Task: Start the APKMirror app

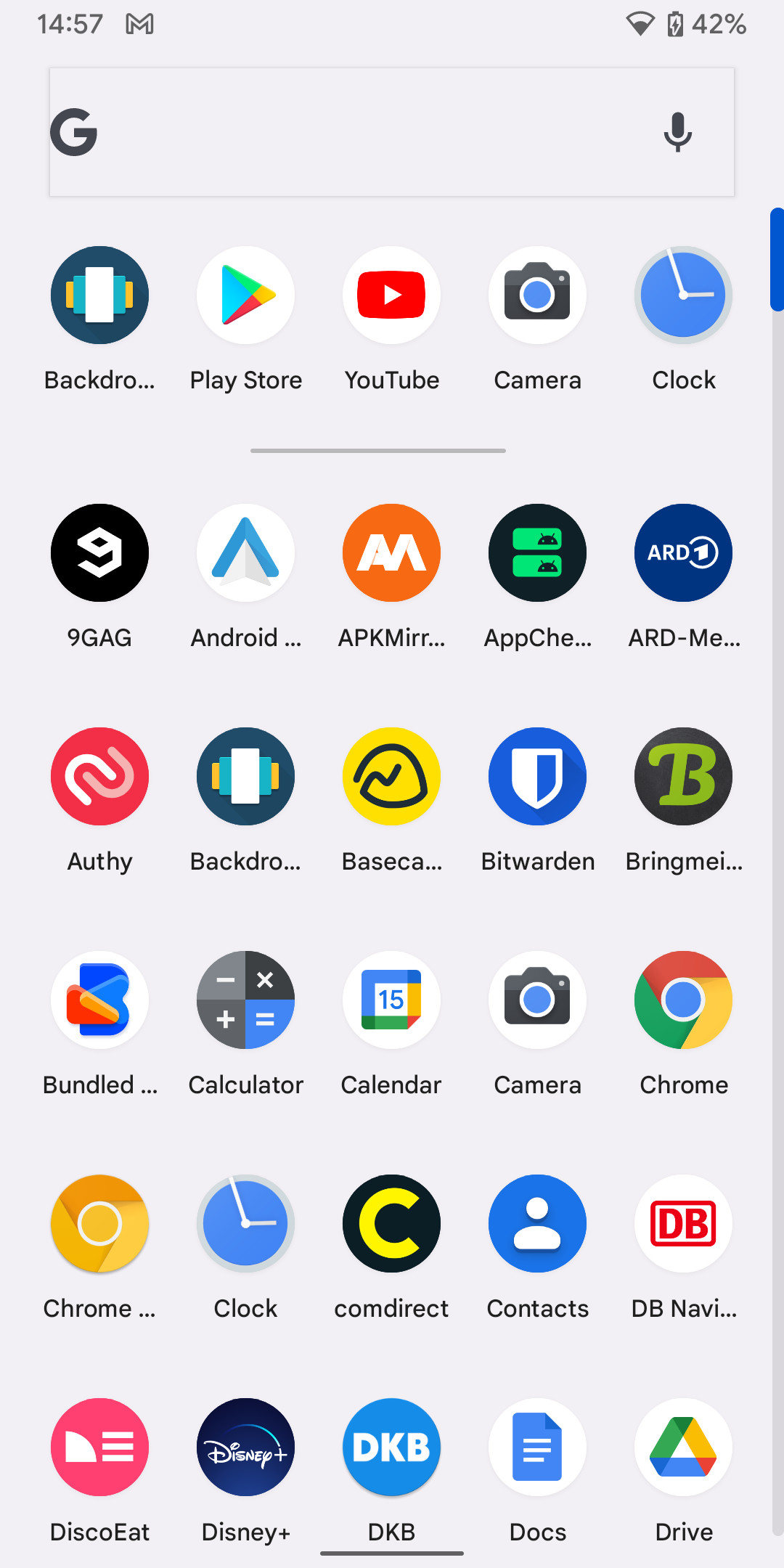Action: click(391, 552)
